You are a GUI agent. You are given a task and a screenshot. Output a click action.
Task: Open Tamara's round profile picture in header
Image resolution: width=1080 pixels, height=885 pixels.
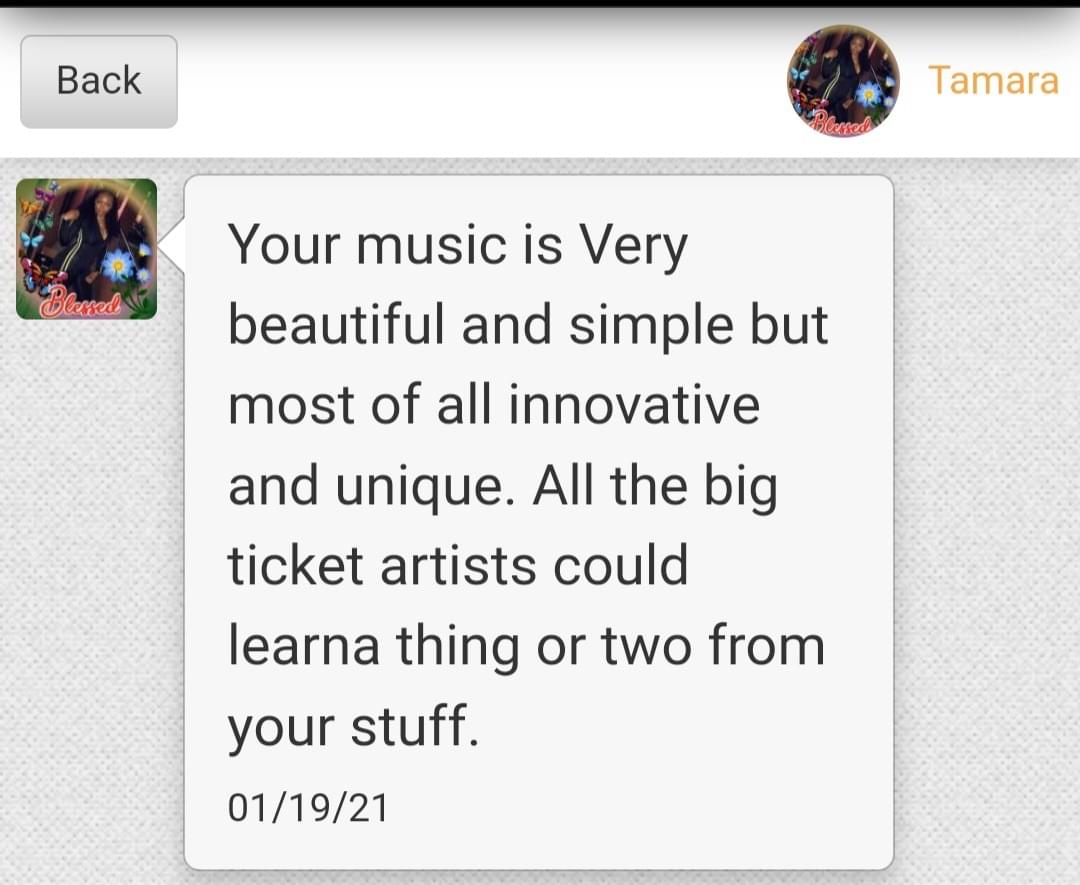(x=843, y=81)
